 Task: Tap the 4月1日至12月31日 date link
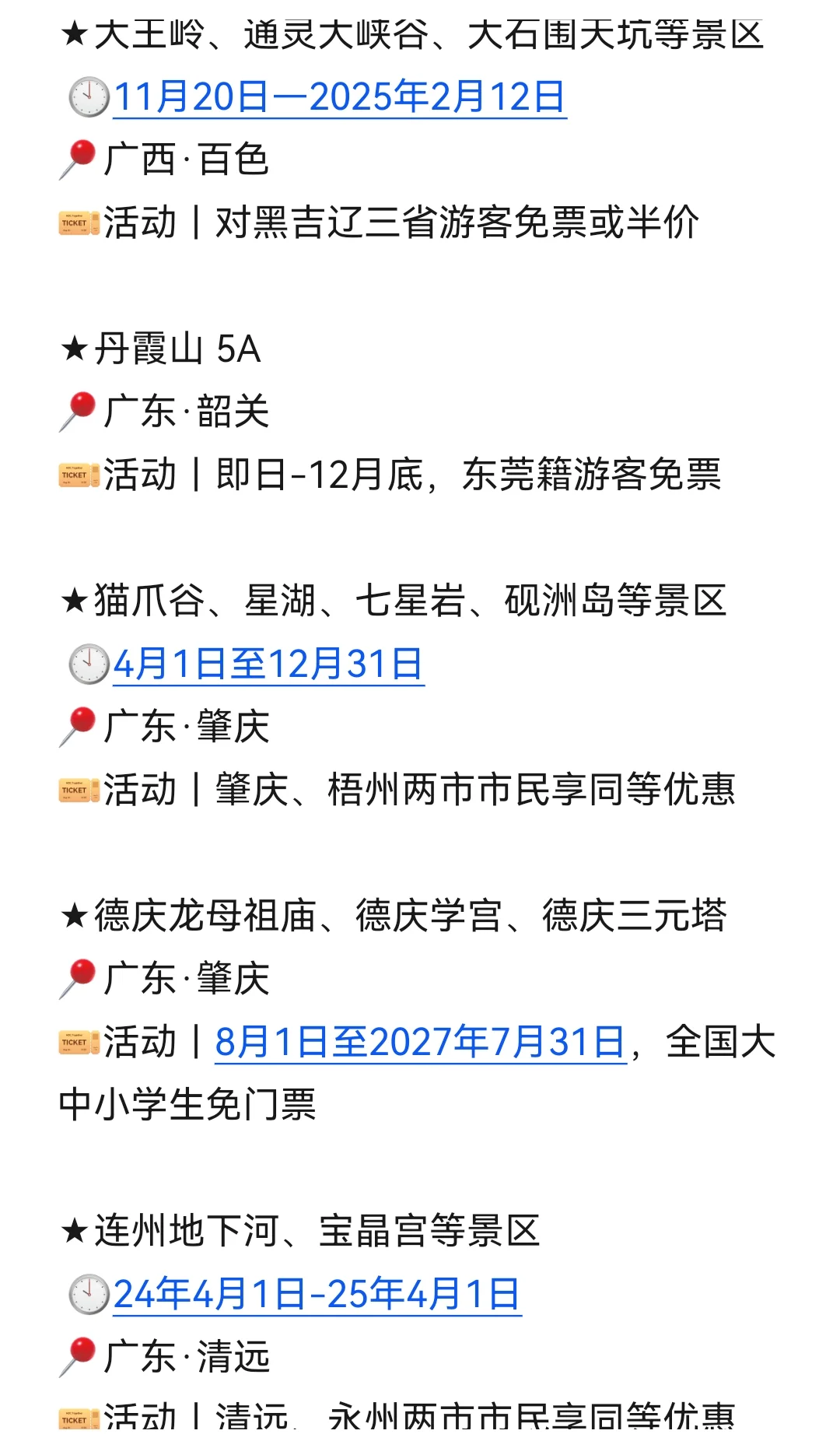click(x=268, y=664)
